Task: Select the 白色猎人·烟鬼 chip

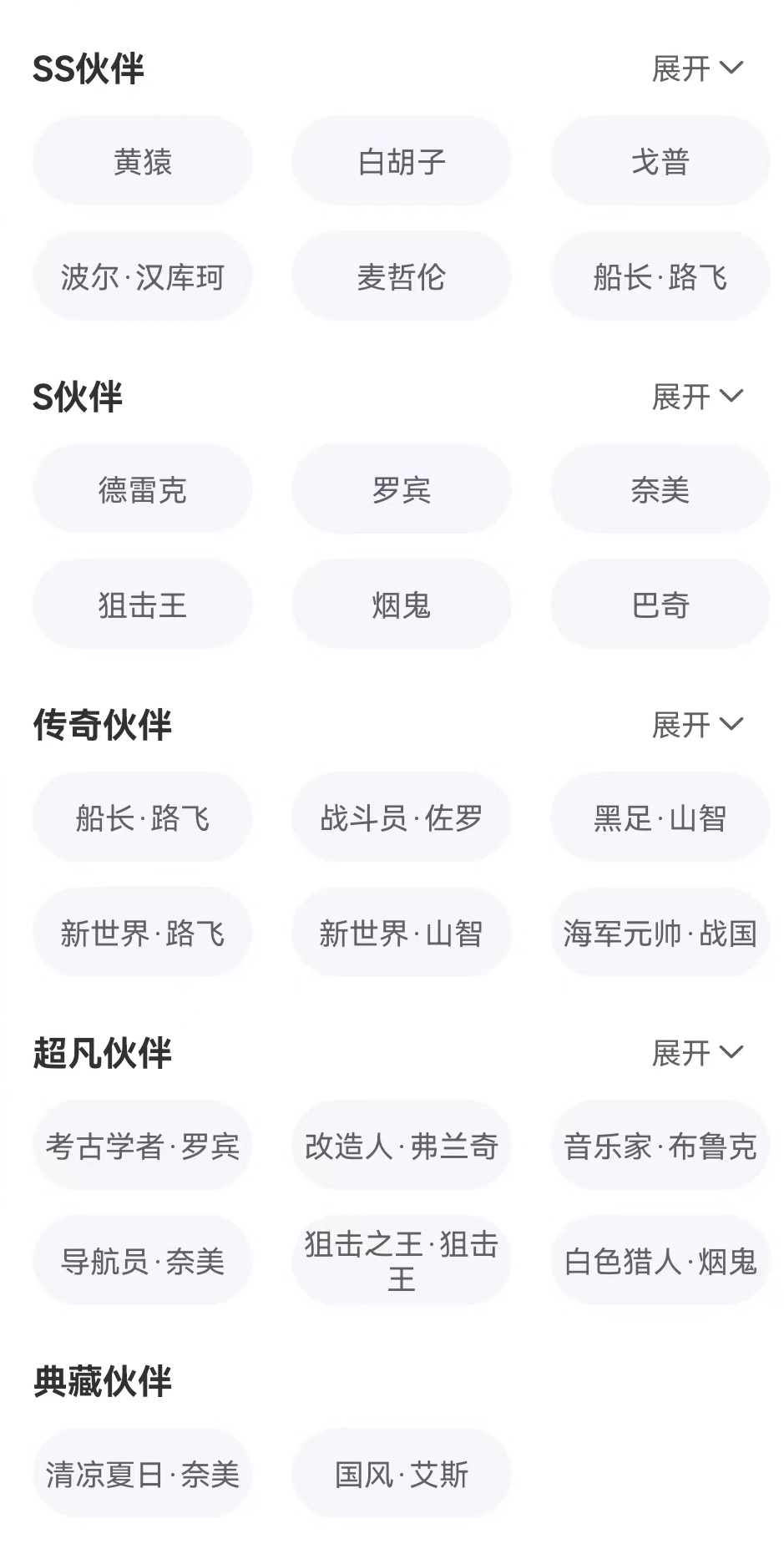Action: click(x=660, y=1261)
